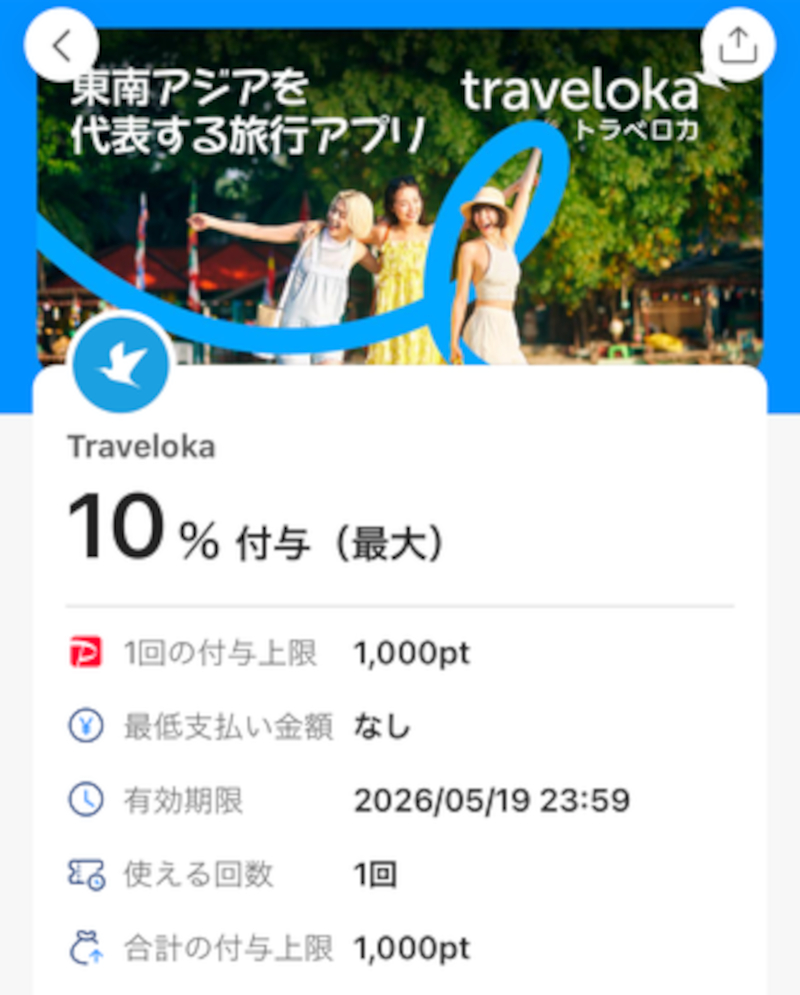Select the expiry date 2026/05/19 23:59
800x995 pixels.
coord(494,800)
